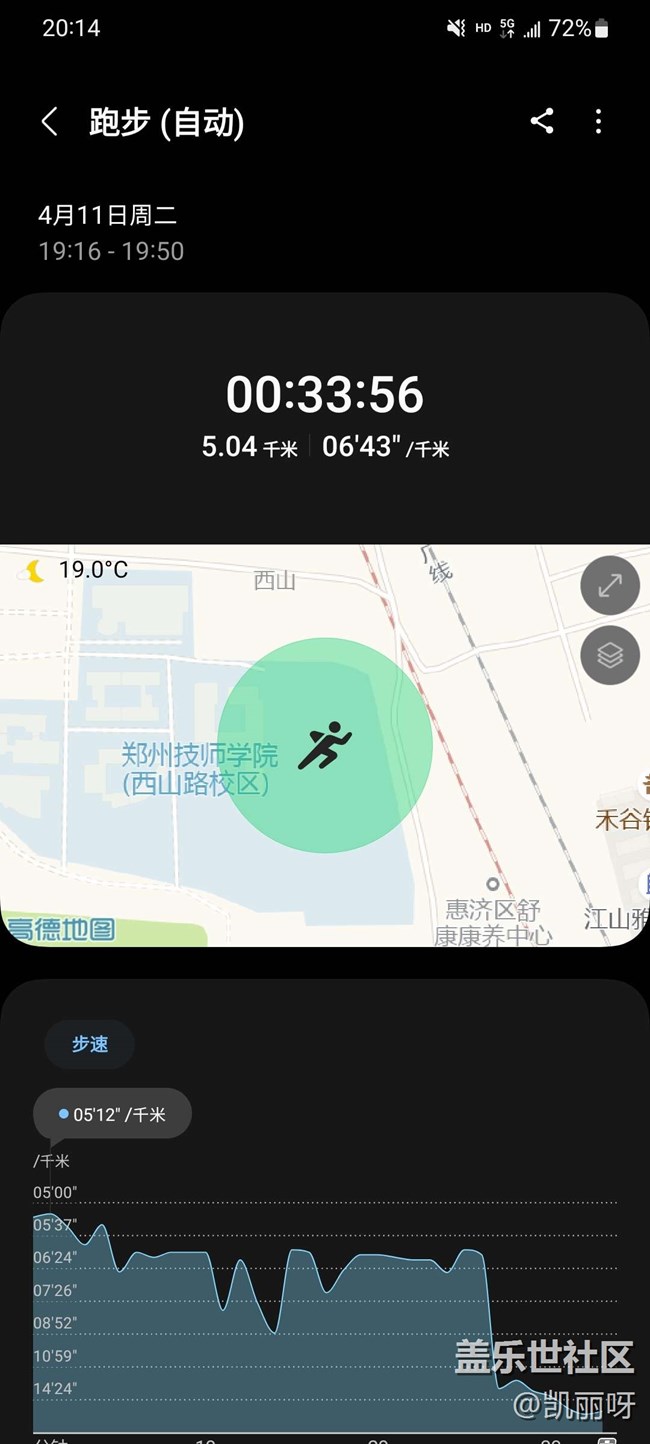The image size is (650, 1444).
Task: Go back from the running record
Action: pyautogui.click(x=49, y=122)
